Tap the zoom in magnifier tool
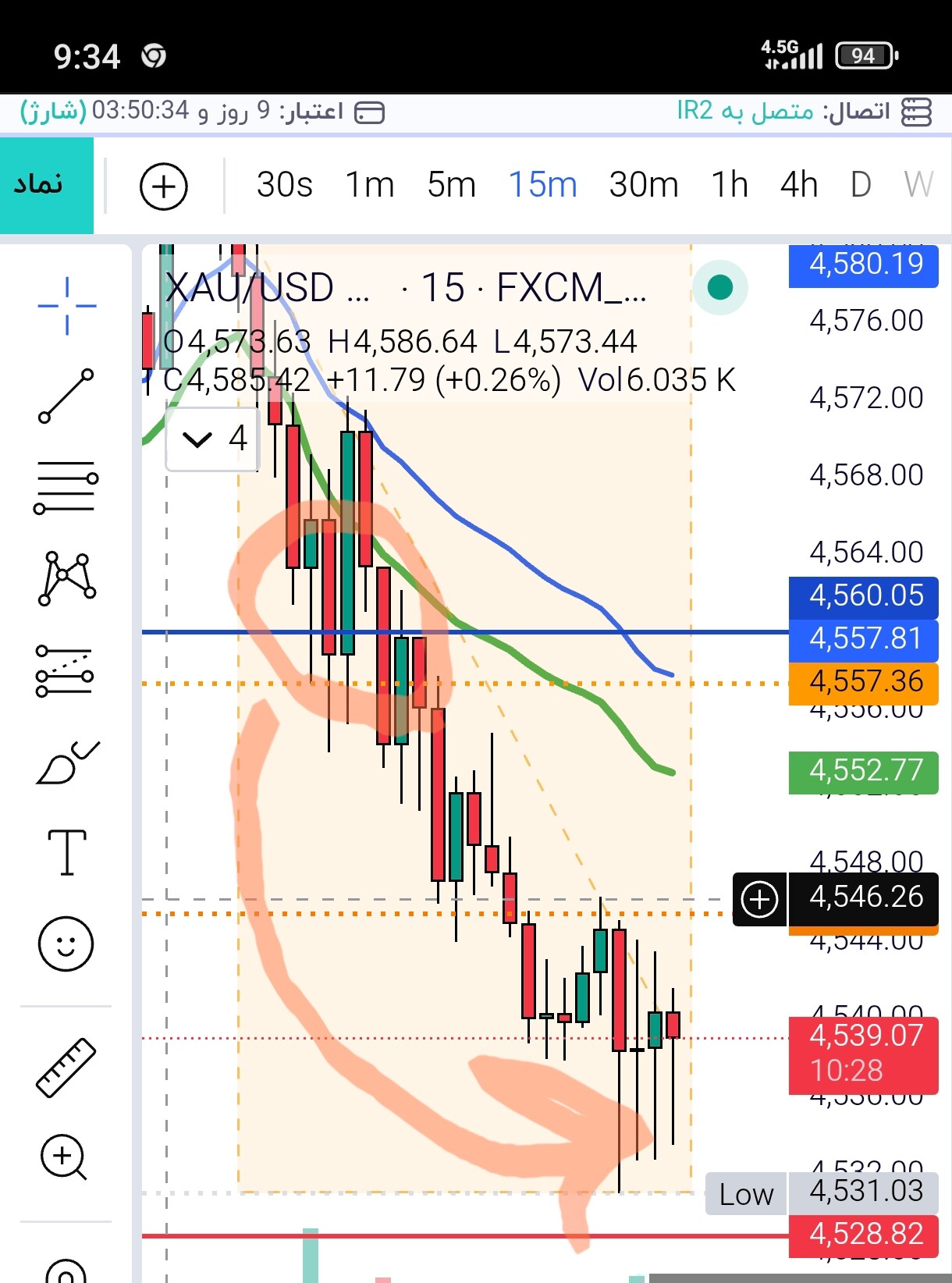Screen dimensions: 952x1283 (x=64, y=1157)
